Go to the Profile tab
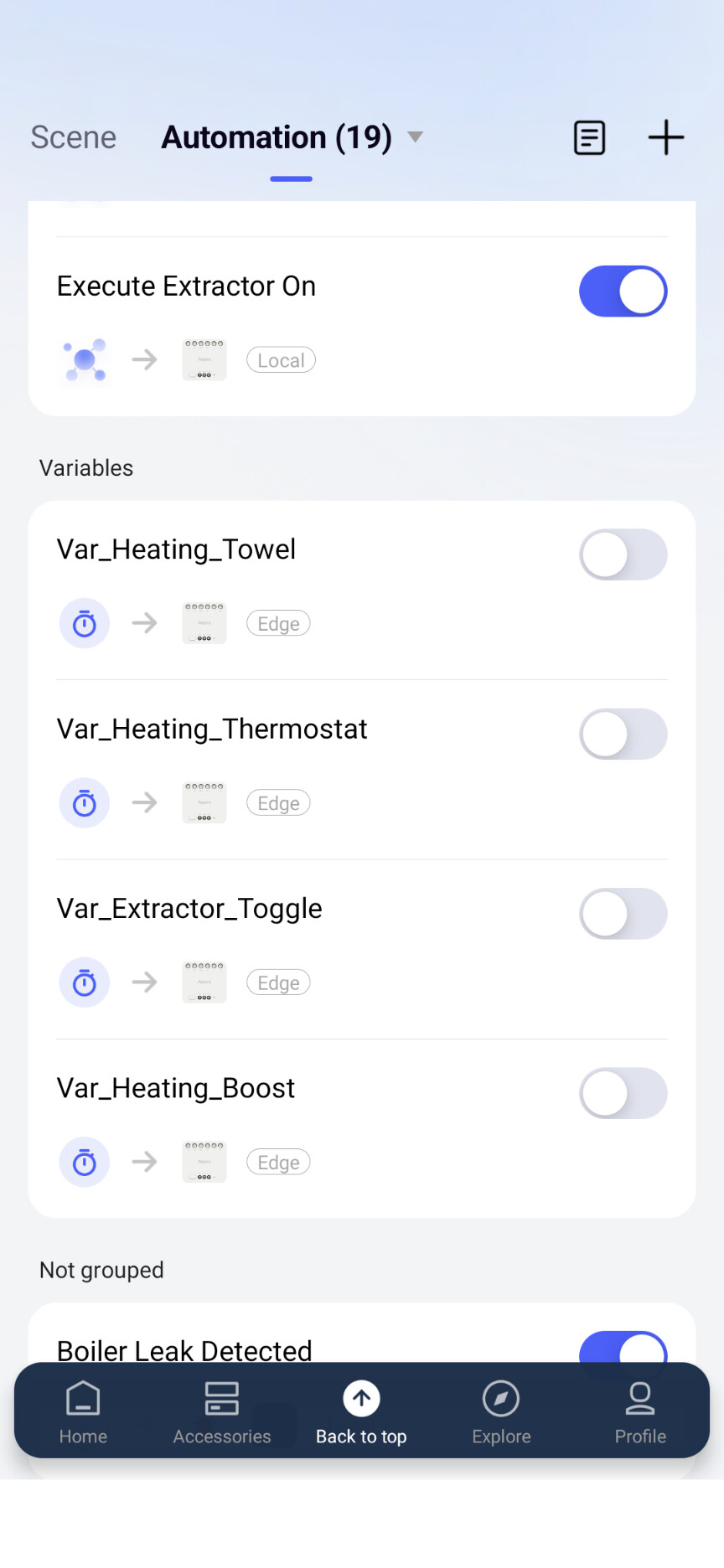Viewport: 724px width, 1568px height. tap(640, 1413)
